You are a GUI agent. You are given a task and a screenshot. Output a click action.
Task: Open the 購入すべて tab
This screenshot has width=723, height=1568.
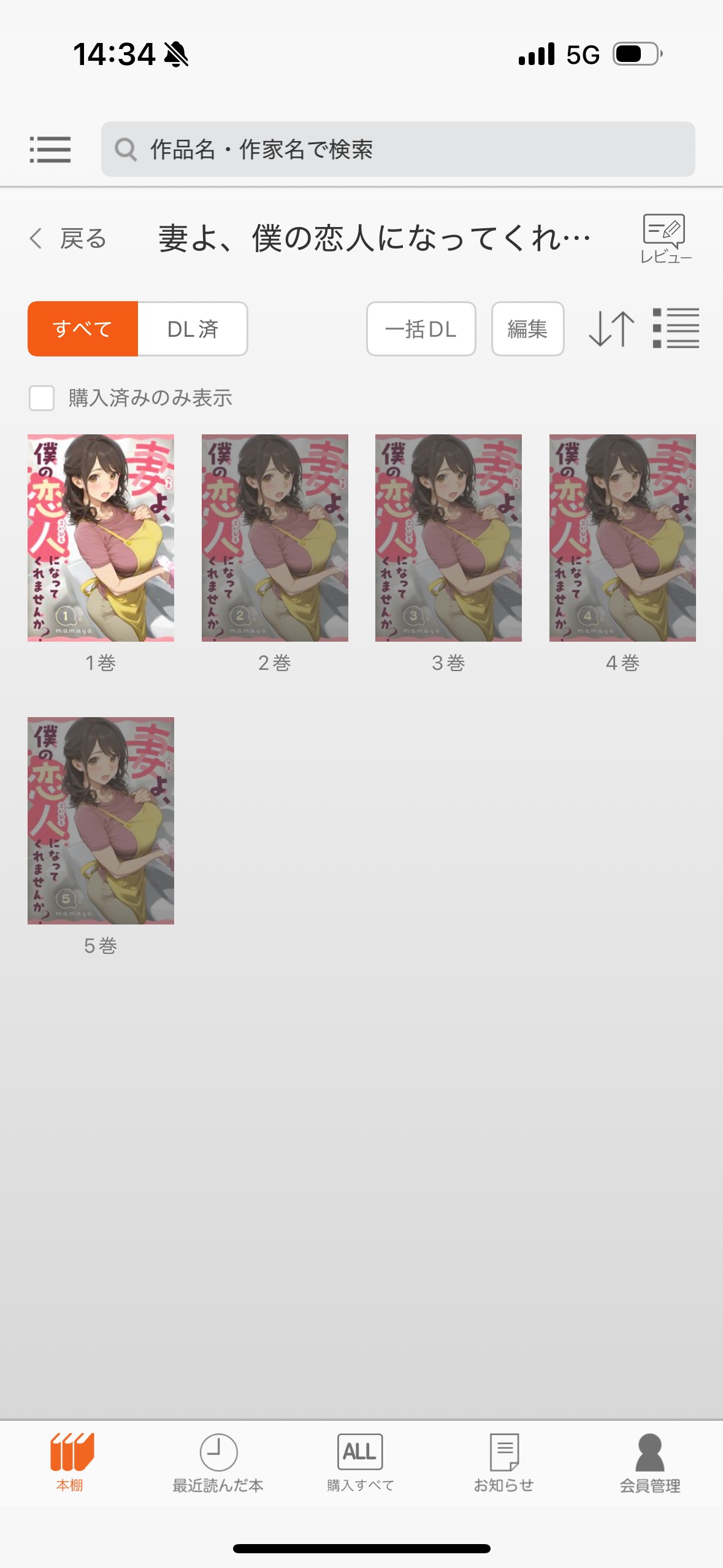pyautogui.click(x=360, y=1462)
